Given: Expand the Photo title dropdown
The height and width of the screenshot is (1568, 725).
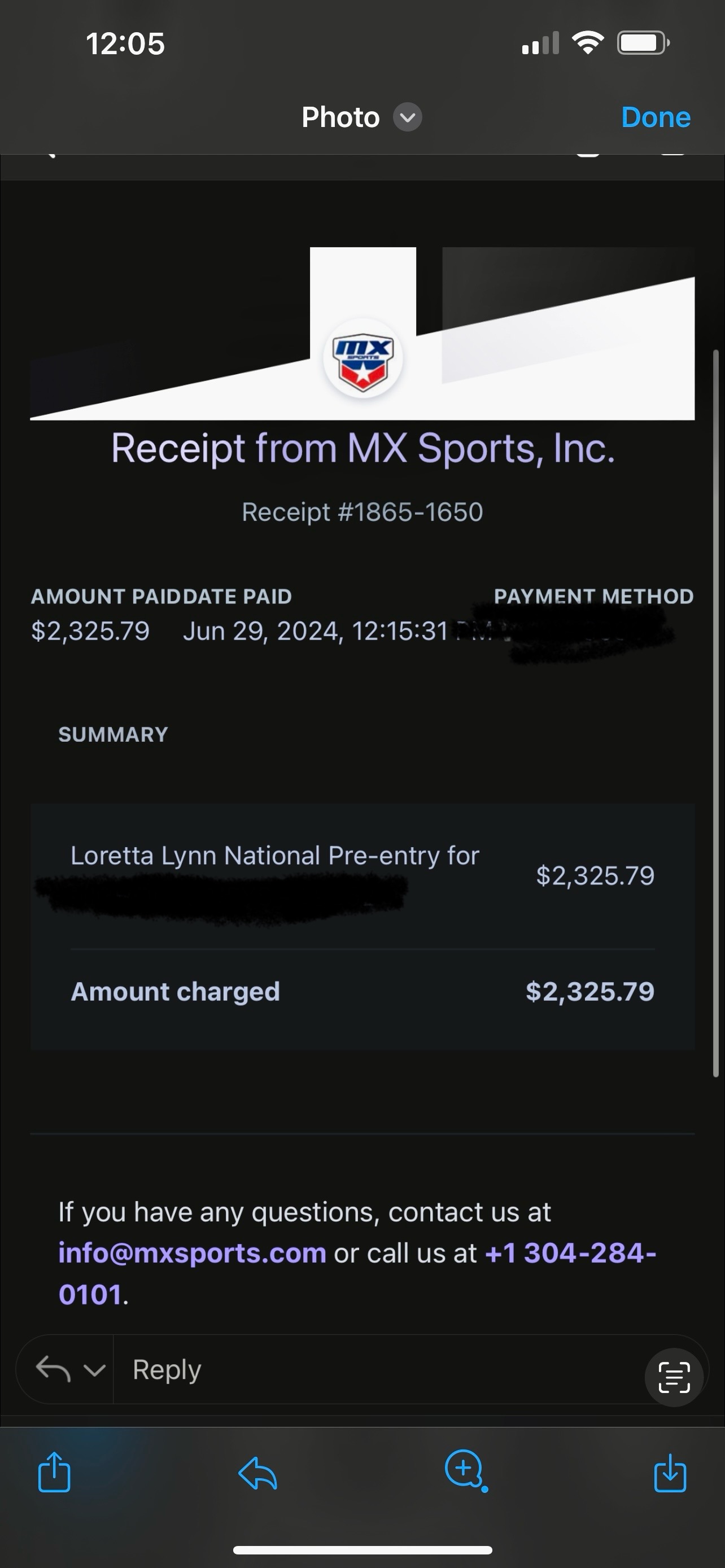Looking at the screenshot, I should coord(407,117).
